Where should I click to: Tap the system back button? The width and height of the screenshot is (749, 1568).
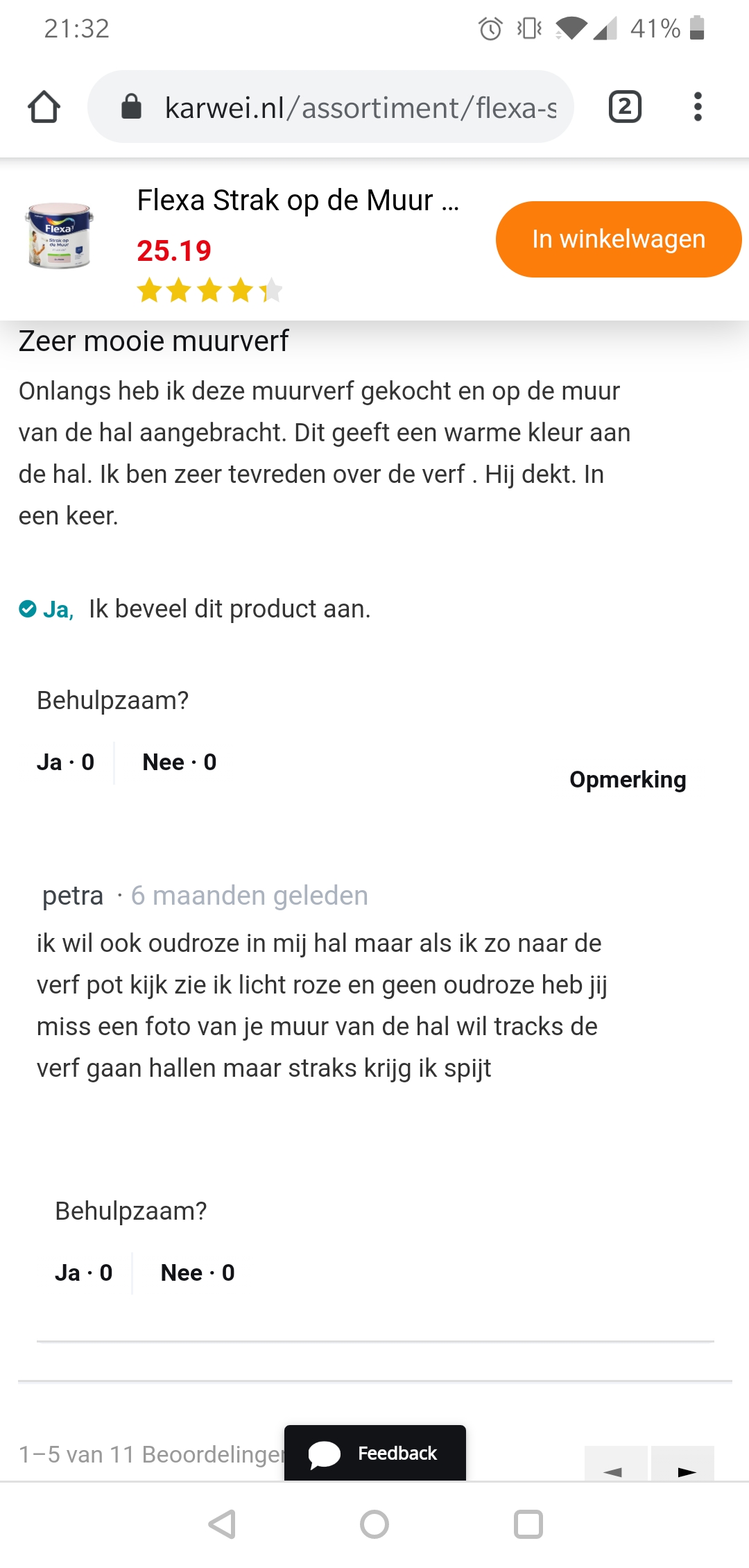click(x=222, y=1524)
